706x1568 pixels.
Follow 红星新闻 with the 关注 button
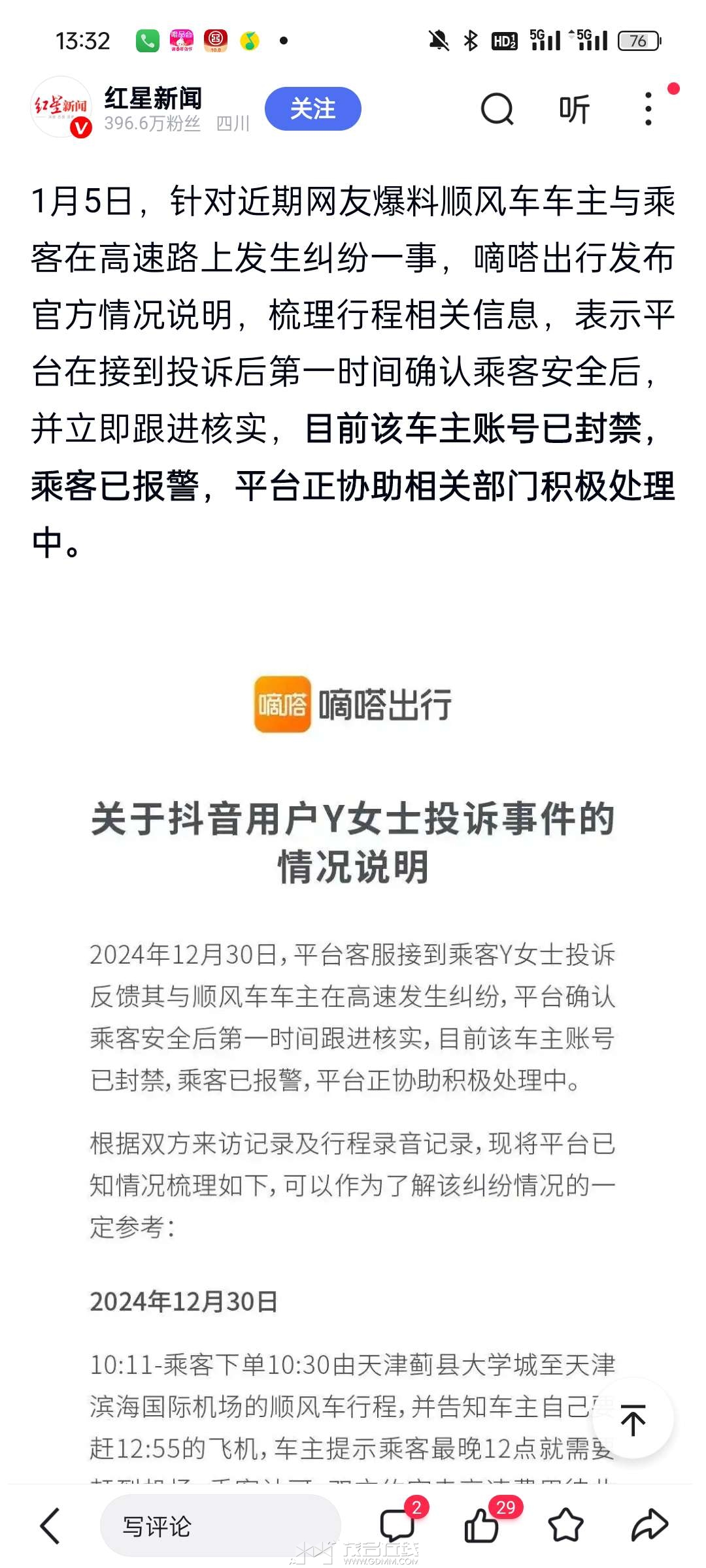pos(312,108)
